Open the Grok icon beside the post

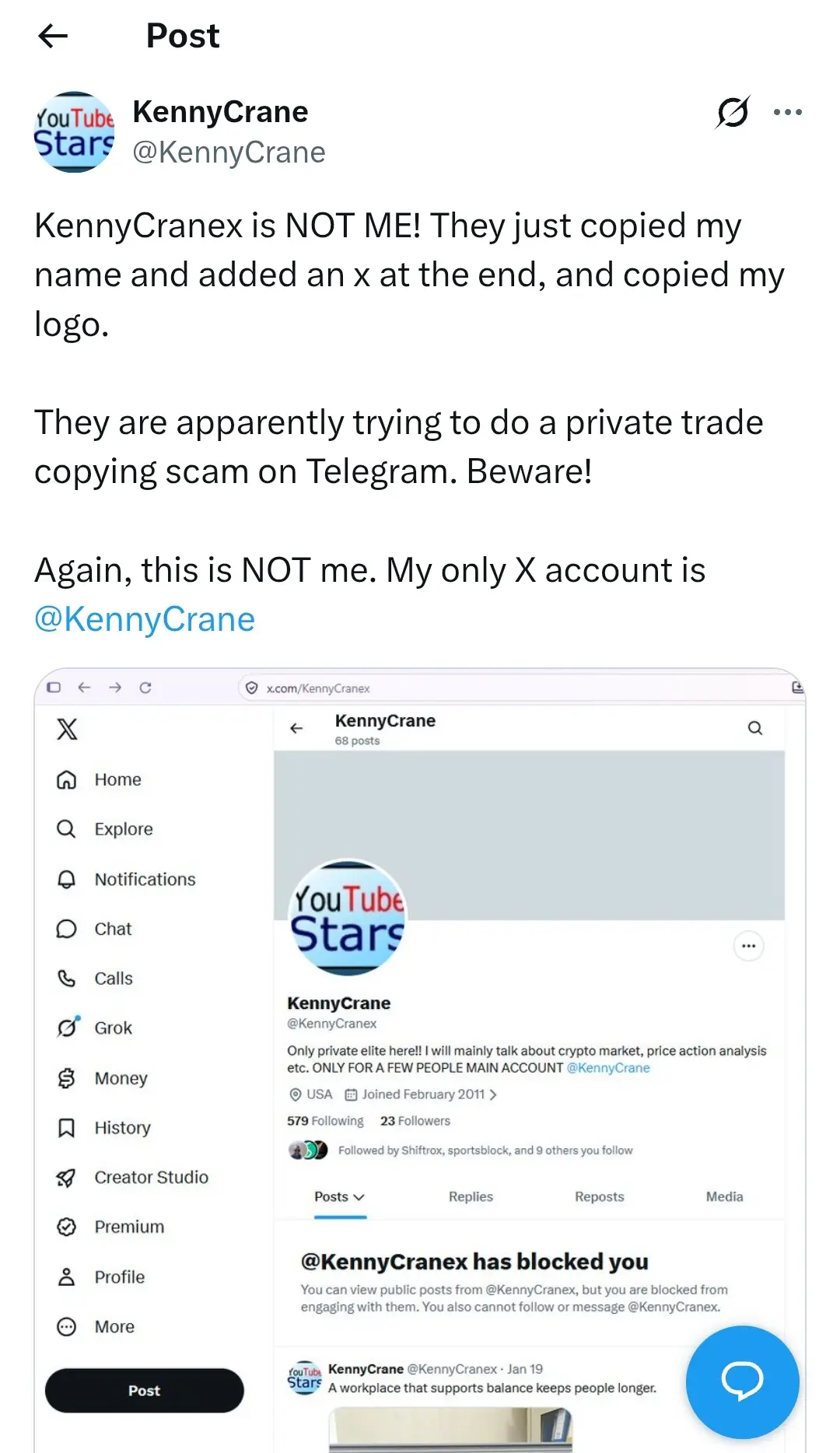click(x=733, y=112)
